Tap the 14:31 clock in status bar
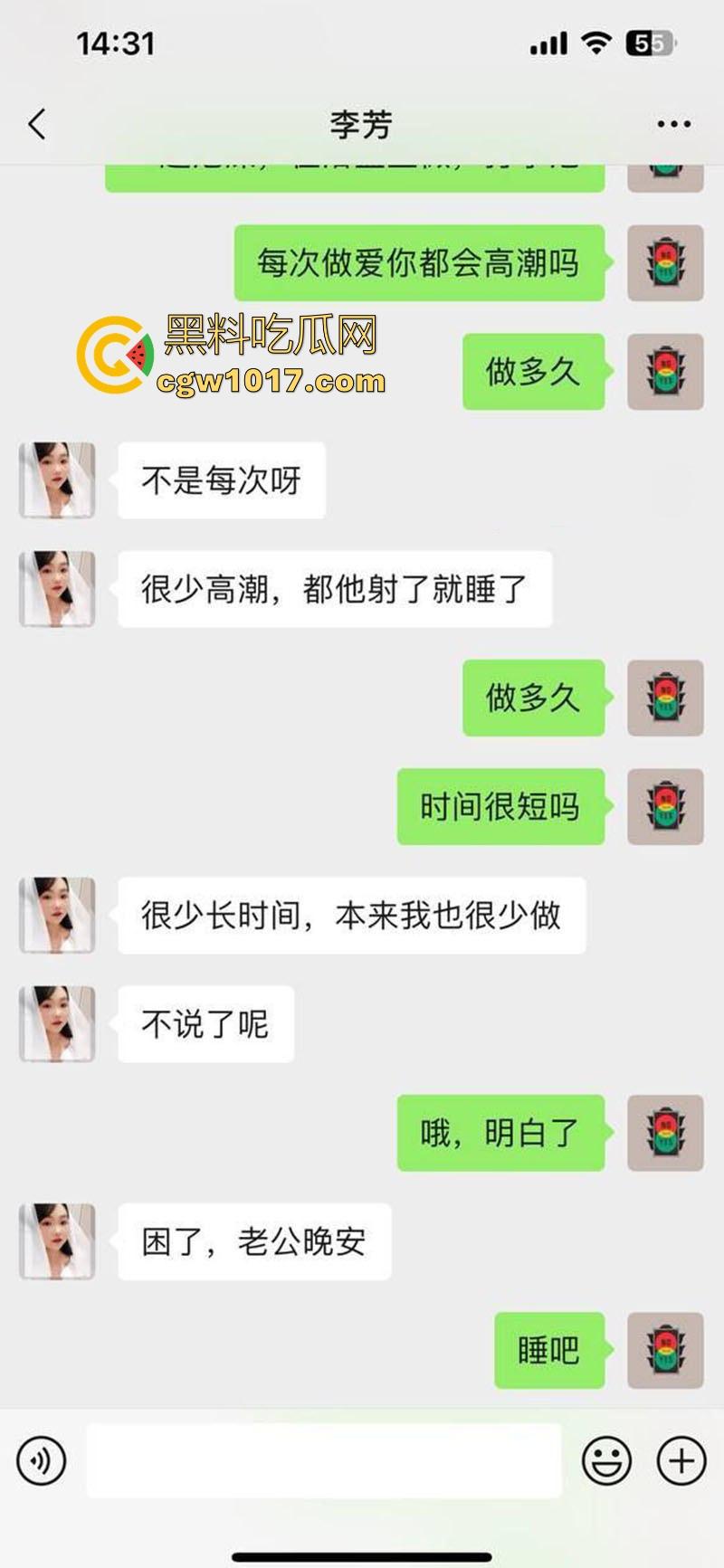This screenshot has height=1568, width=724. coord(118,41)
